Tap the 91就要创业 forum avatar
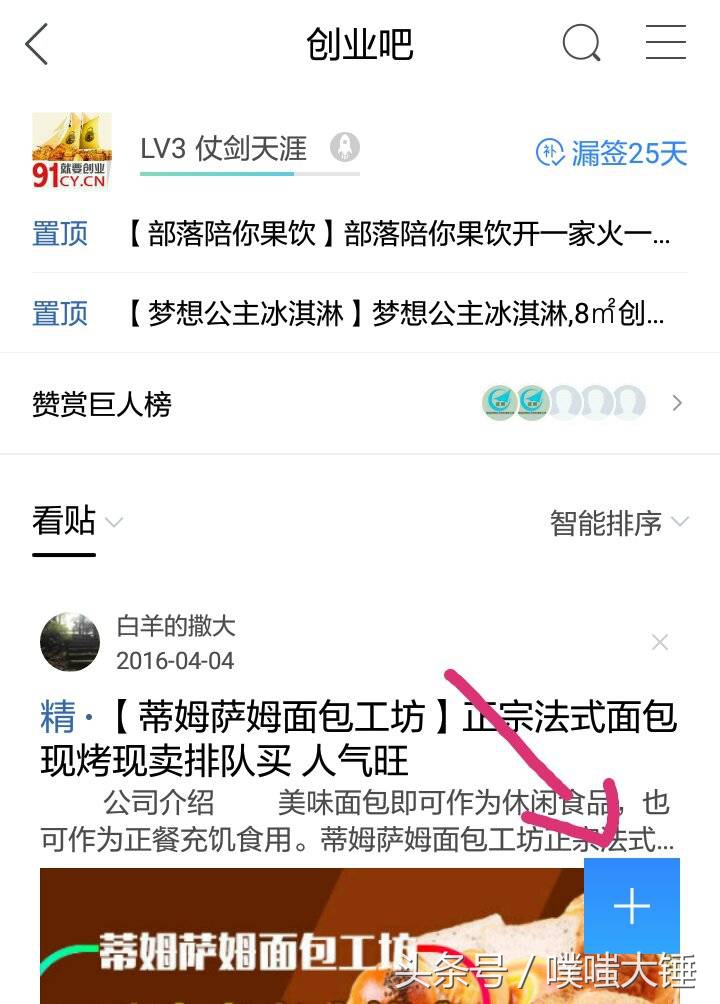 click(x=71, y=150)
